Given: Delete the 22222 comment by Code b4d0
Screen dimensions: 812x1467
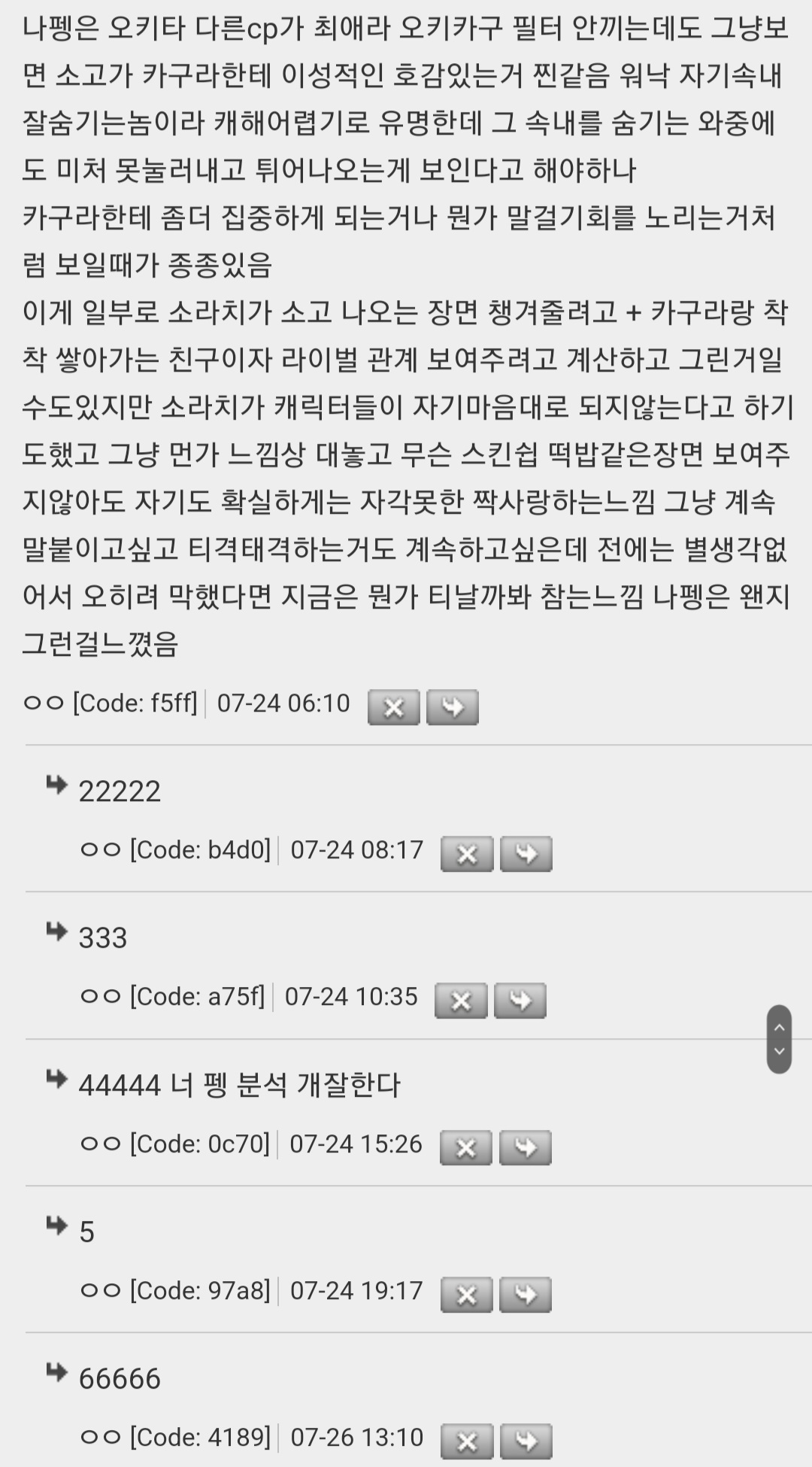Looking at the screenshot, I should (467, 854).
